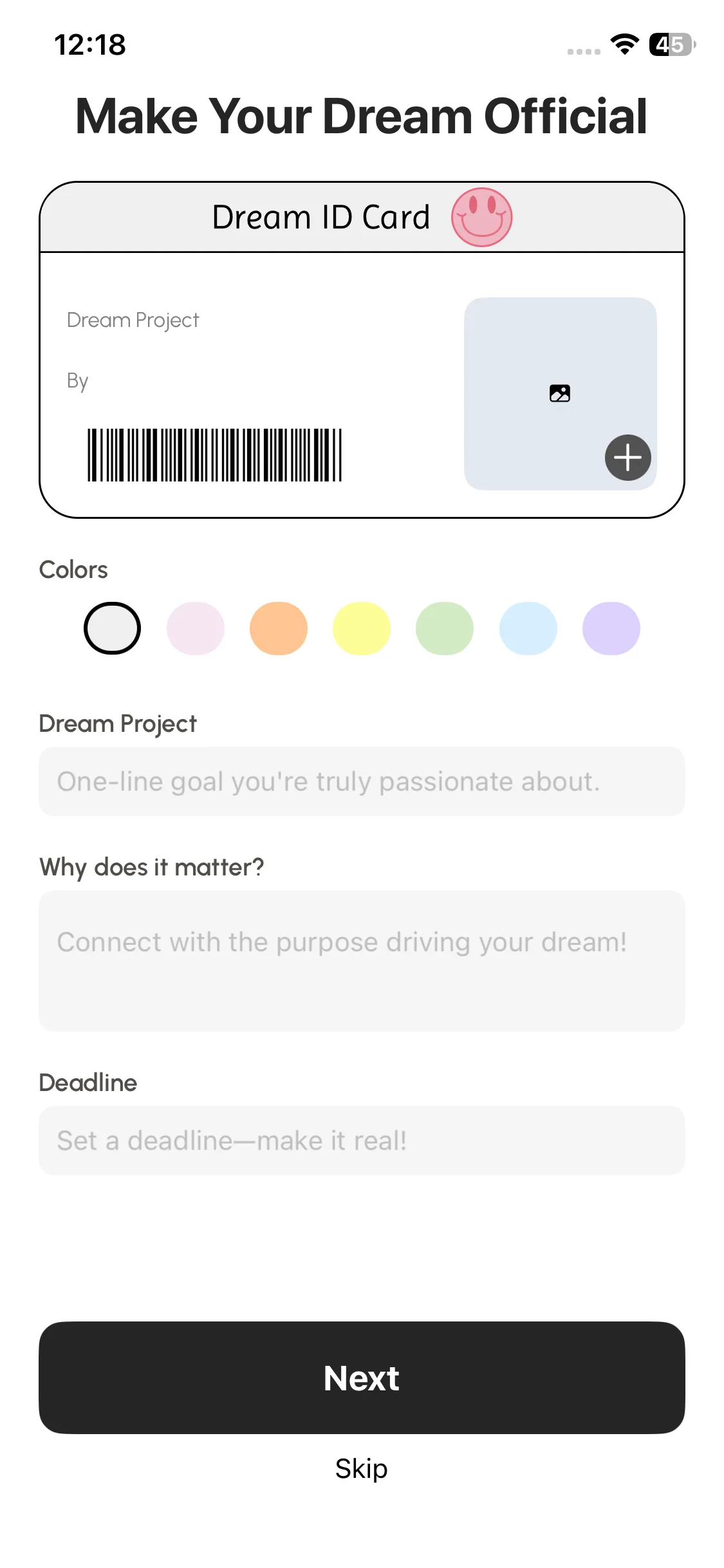Choose the pink color swatch
The width and height of the screenshot is (724, 1568).
click(x=195, y=628)
